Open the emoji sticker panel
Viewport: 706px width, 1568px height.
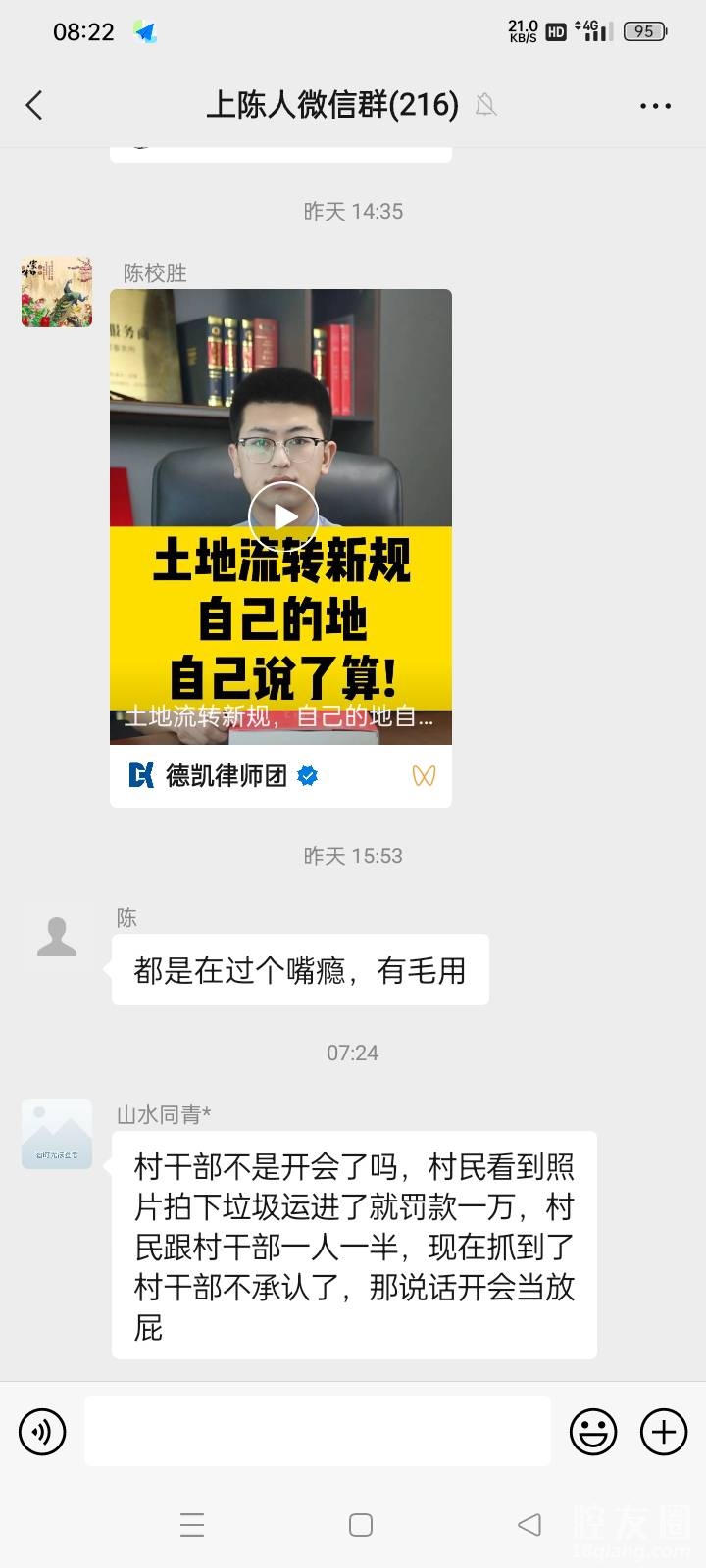pos(593,1432)
